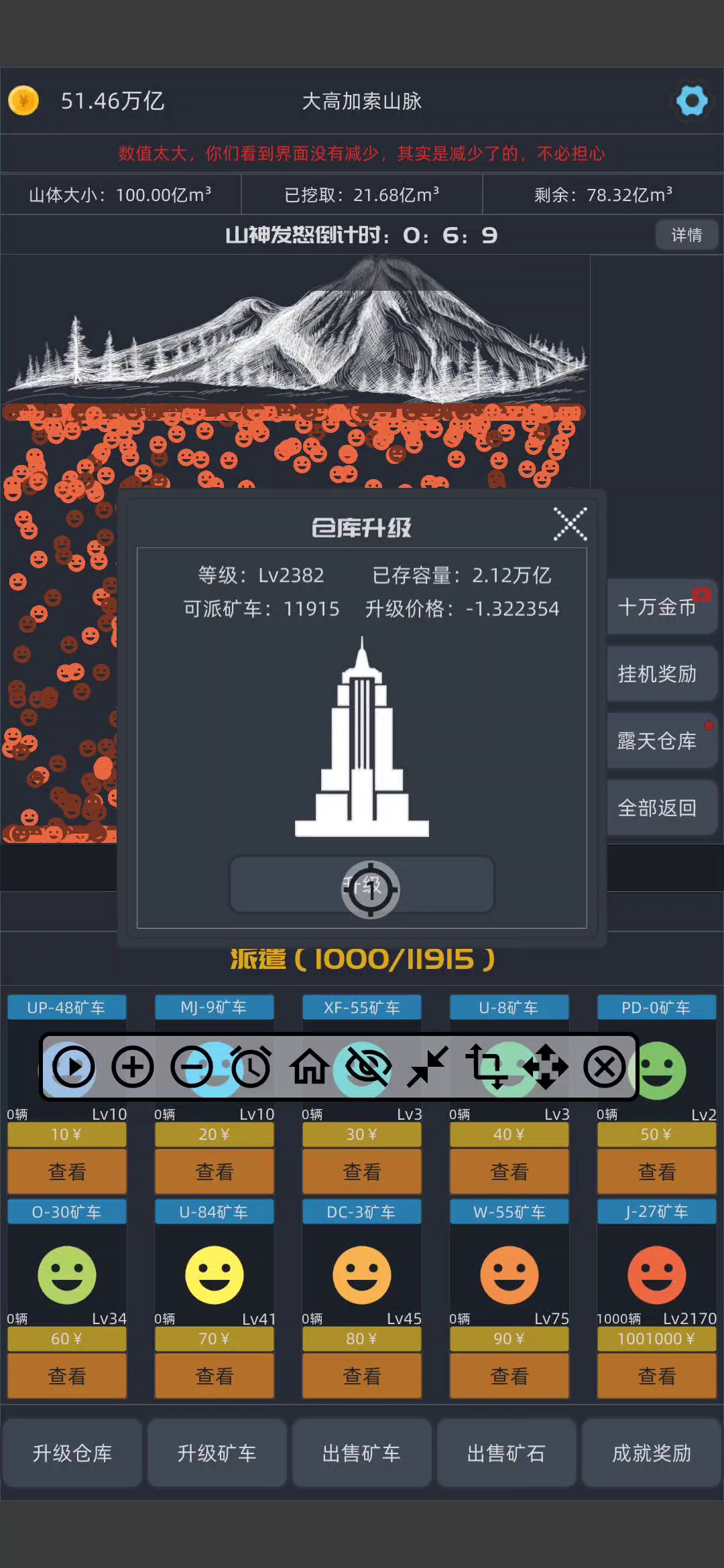The height and width of the screenshot is (1568, 724).
Task: Open 升级矿车 at bottom
Action: pyautogui.click(x=217, y=1453)
